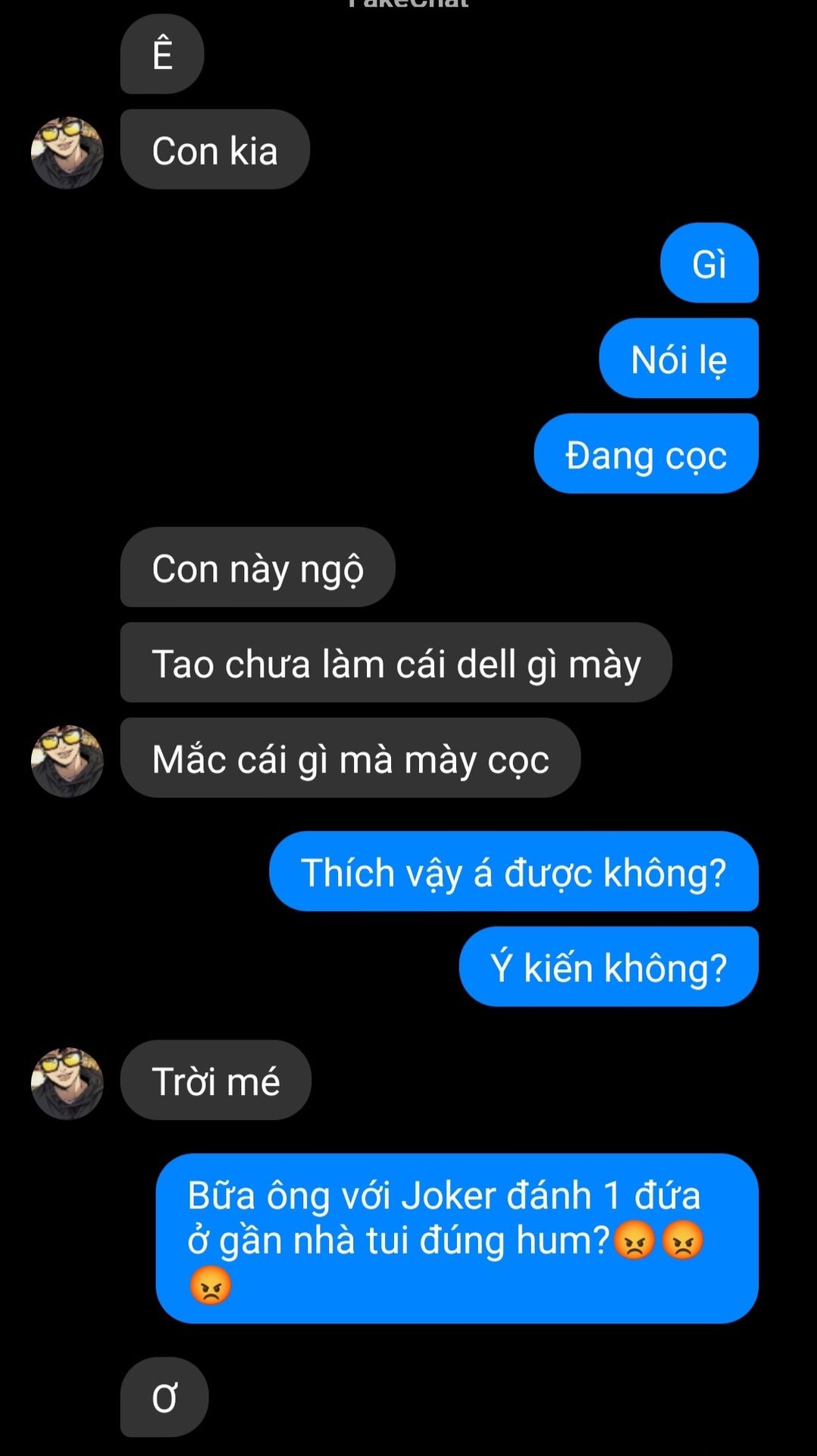Tap avatar next to "Mắc cái gì mà mày cọc"
Viewport: 817px width, 1456px height.
(x=67, y=761)
